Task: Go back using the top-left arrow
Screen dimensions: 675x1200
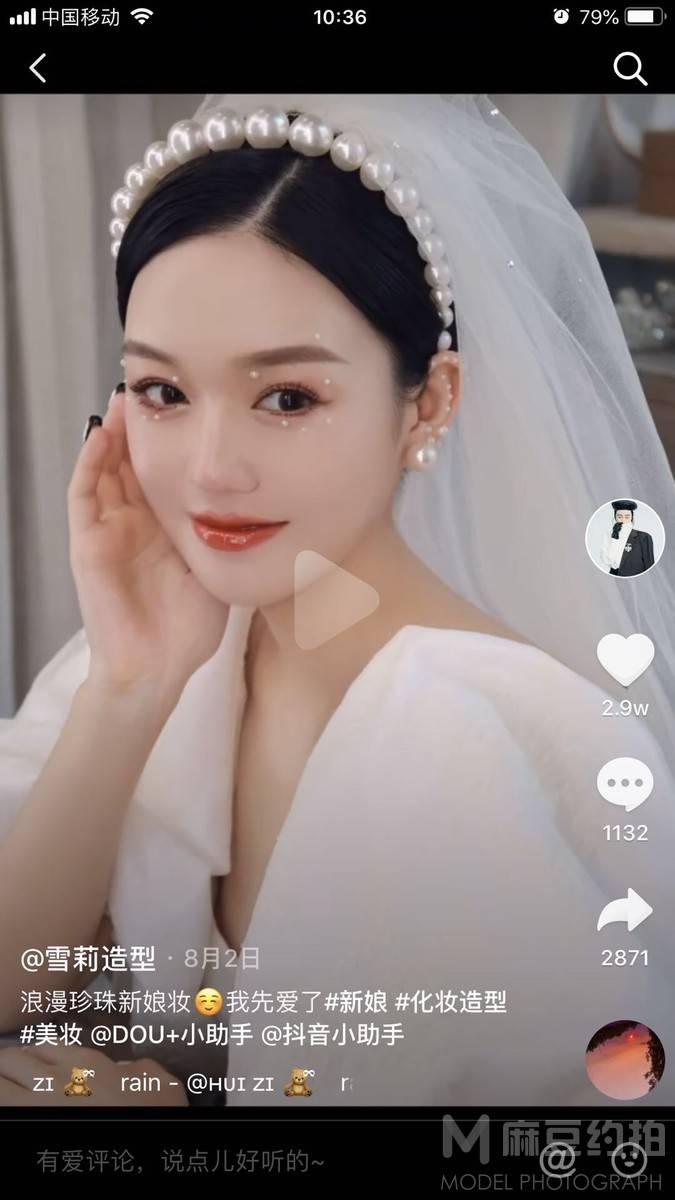Action: (38, 68)
